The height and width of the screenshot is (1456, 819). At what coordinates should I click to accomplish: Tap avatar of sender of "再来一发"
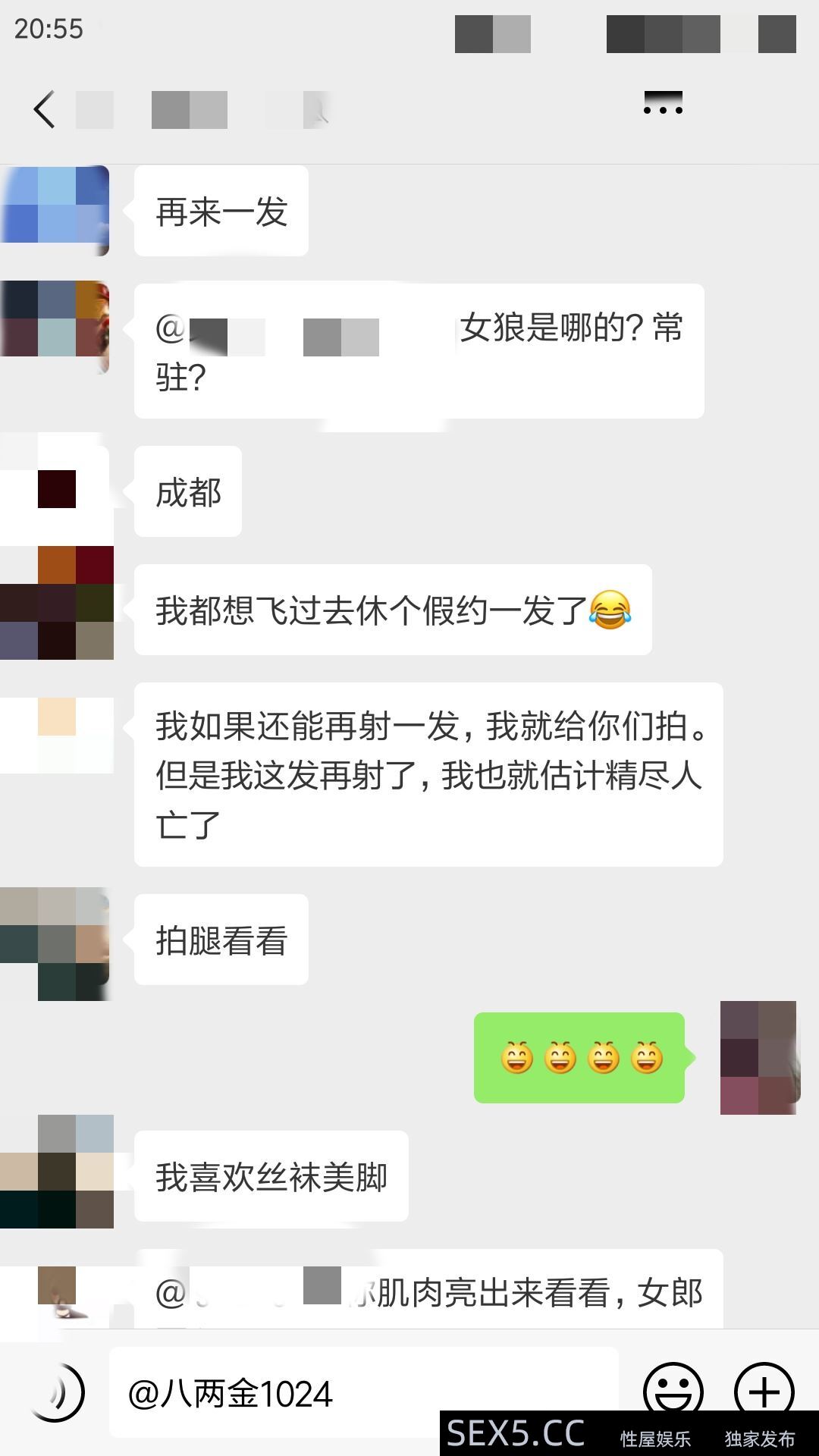(x=55, y=211)
